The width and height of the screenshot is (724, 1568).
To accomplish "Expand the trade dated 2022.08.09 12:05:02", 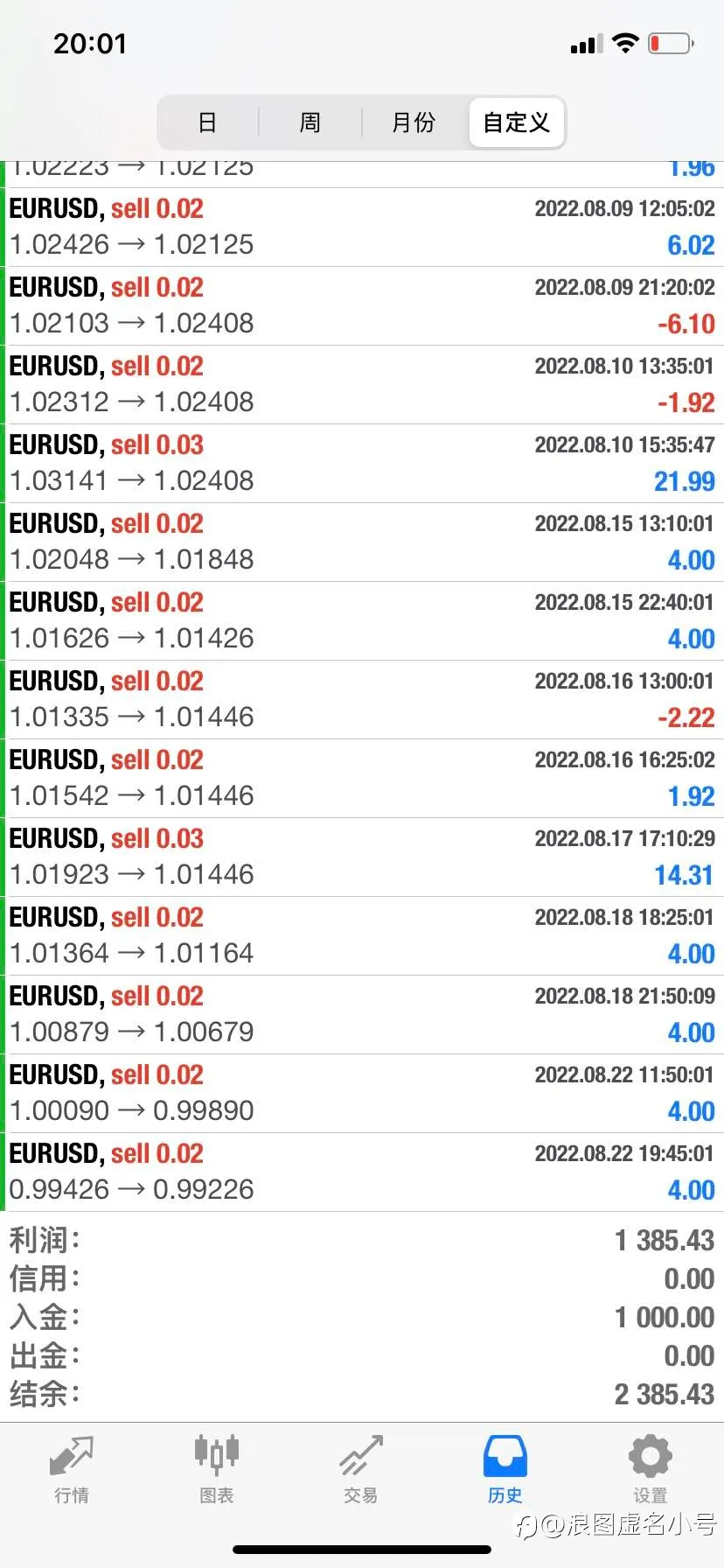I will [x=362, y=227].
